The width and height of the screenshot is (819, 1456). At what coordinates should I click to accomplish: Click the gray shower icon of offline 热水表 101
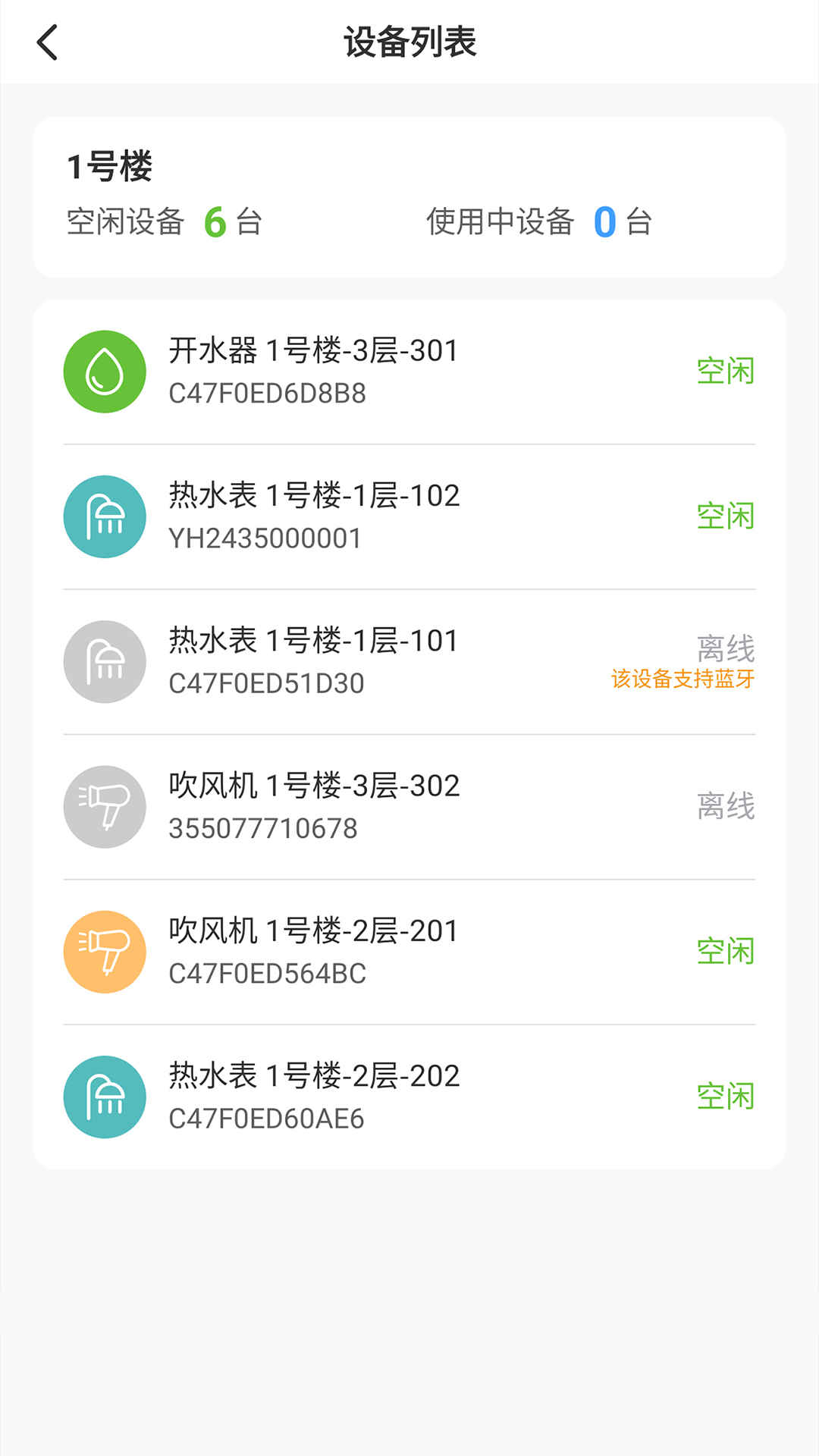[x=105, y=661]
